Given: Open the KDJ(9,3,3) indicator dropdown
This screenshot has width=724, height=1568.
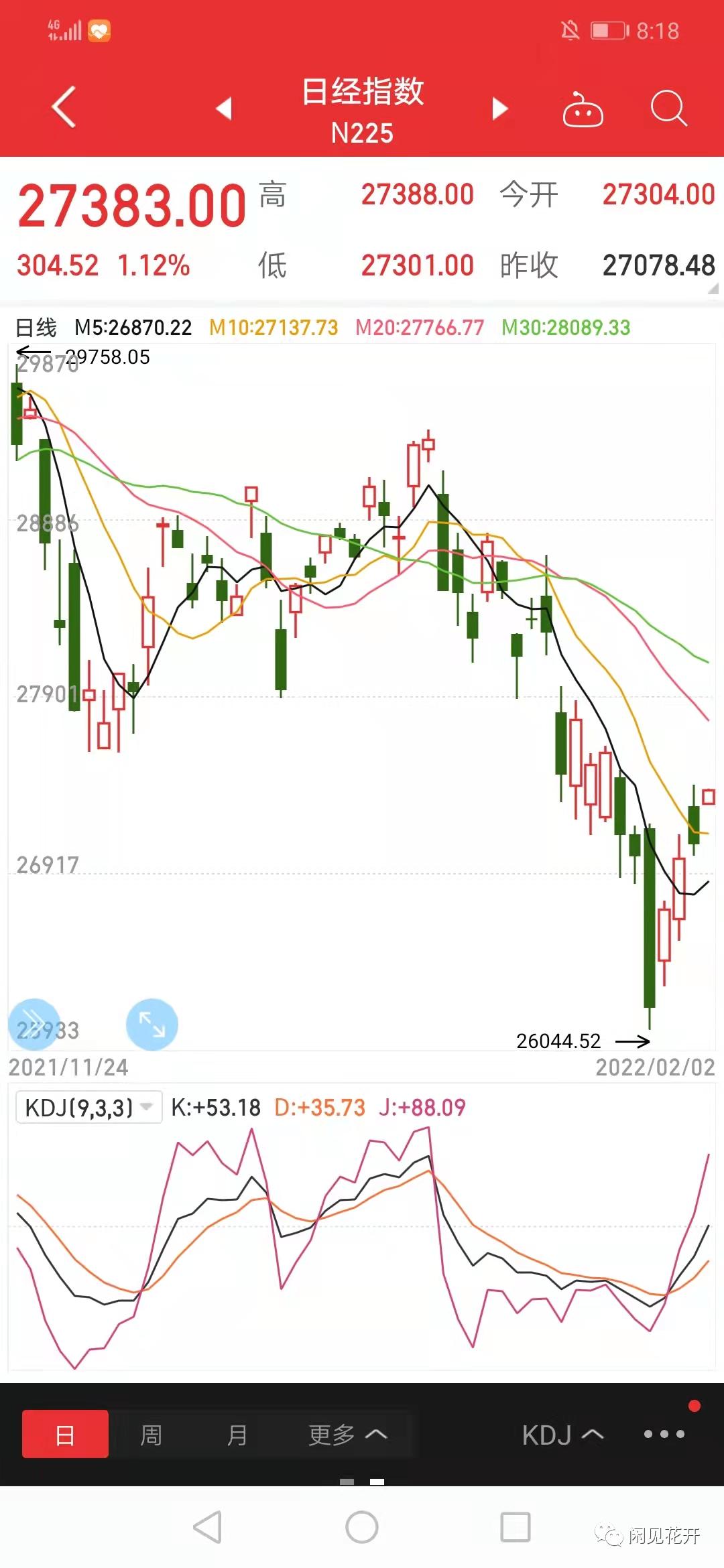Looking at the screenshot, I should coord(88,1108).
